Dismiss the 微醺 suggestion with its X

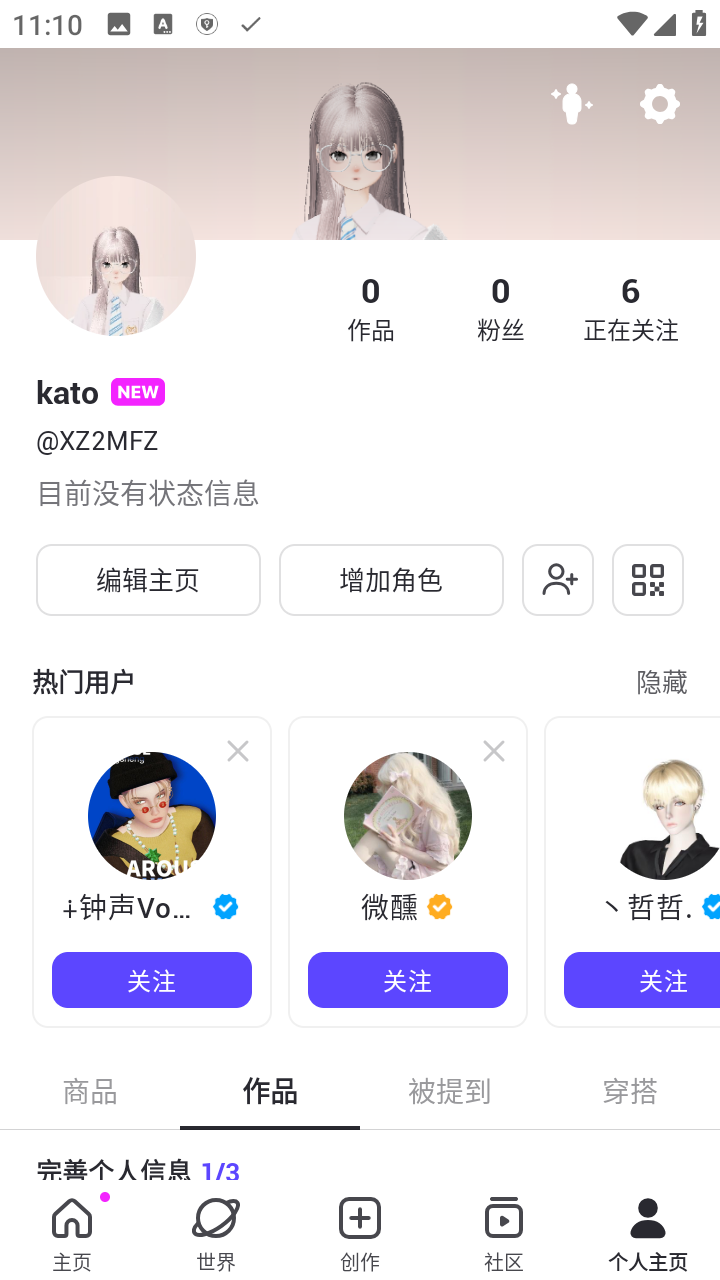(x=493, y=750)
